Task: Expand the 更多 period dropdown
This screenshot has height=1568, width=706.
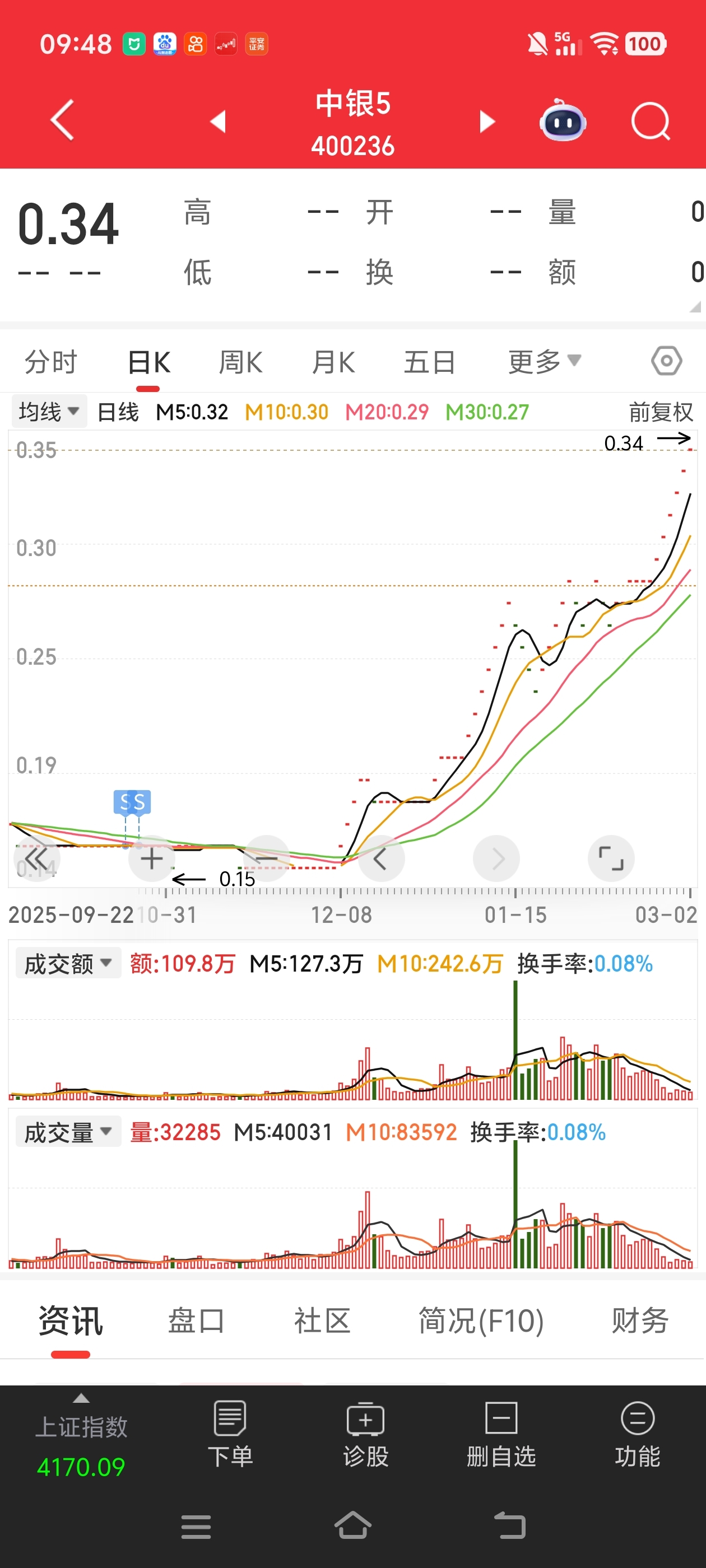Action: (545, 362)
